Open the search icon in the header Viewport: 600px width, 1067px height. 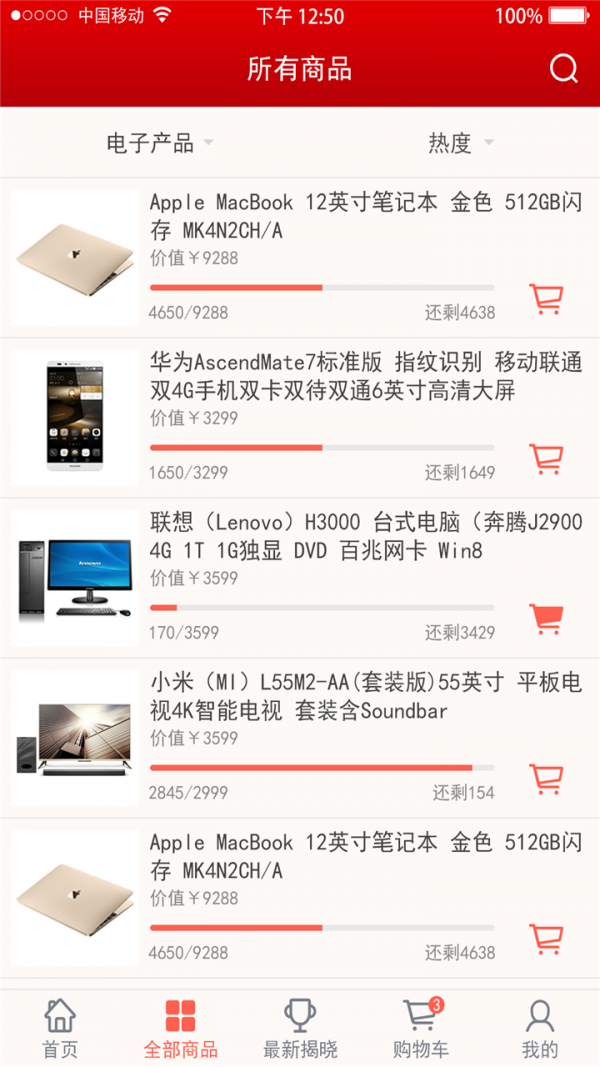564,69
